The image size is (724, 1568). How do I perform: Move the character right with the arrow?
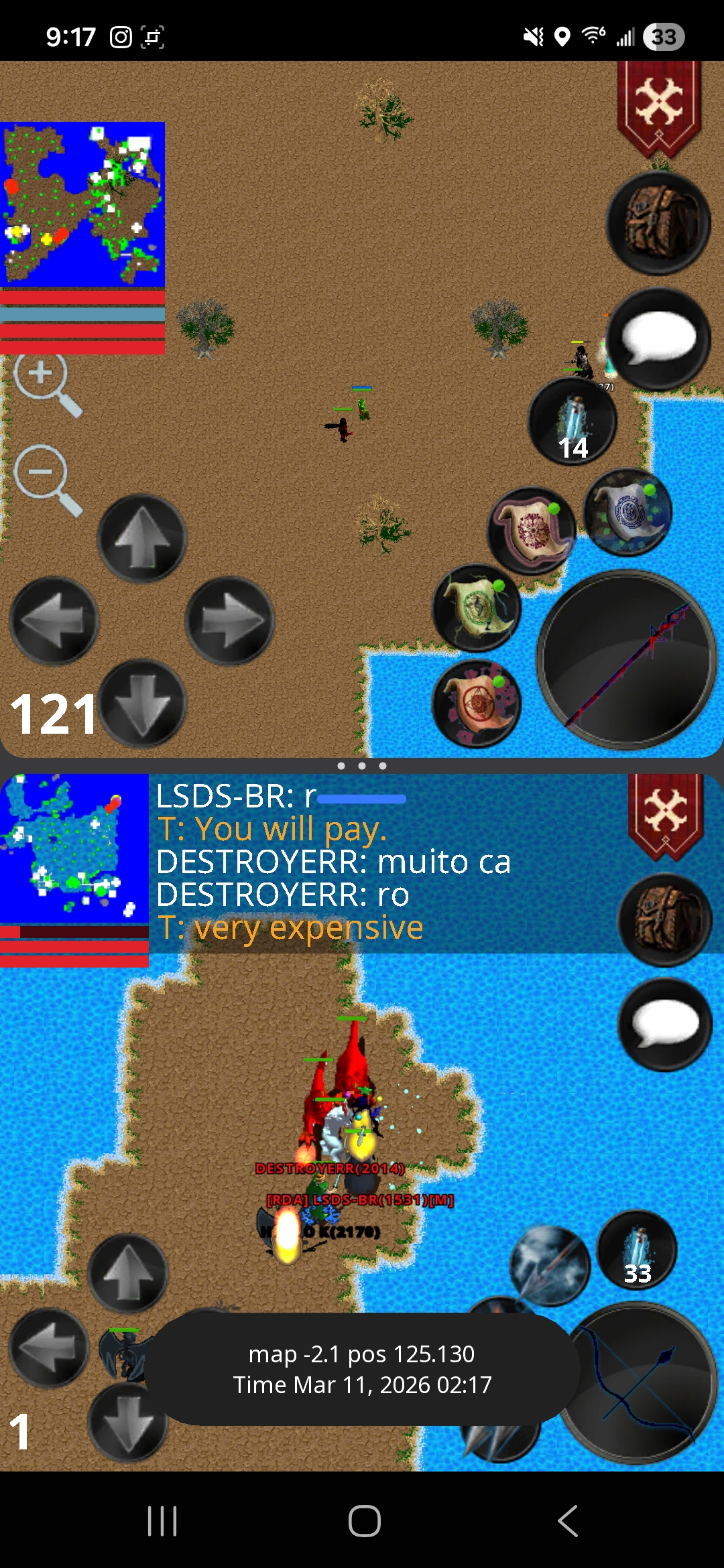click(230, 620)
